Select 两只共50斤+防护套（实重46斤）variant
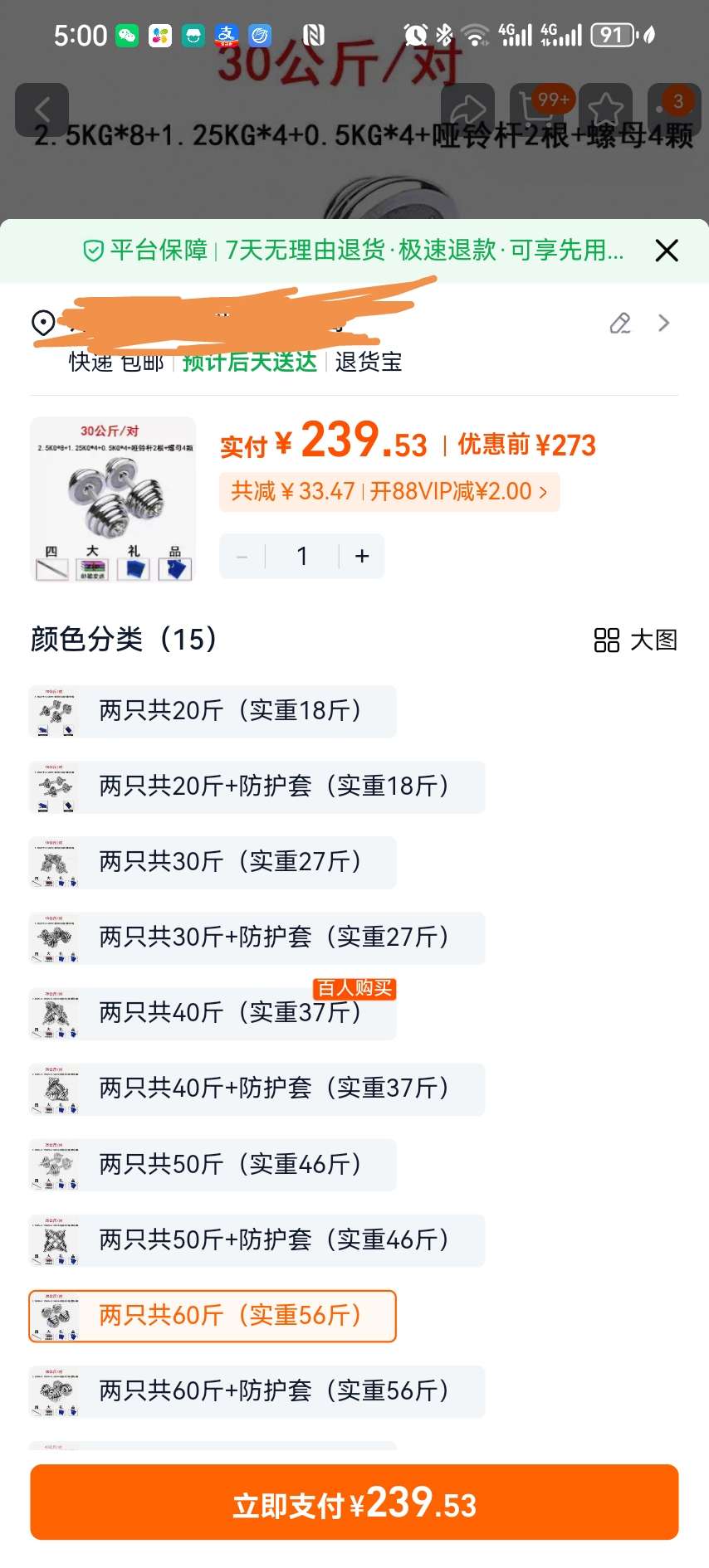709x1568 pixels. [x=257, y=1240]
